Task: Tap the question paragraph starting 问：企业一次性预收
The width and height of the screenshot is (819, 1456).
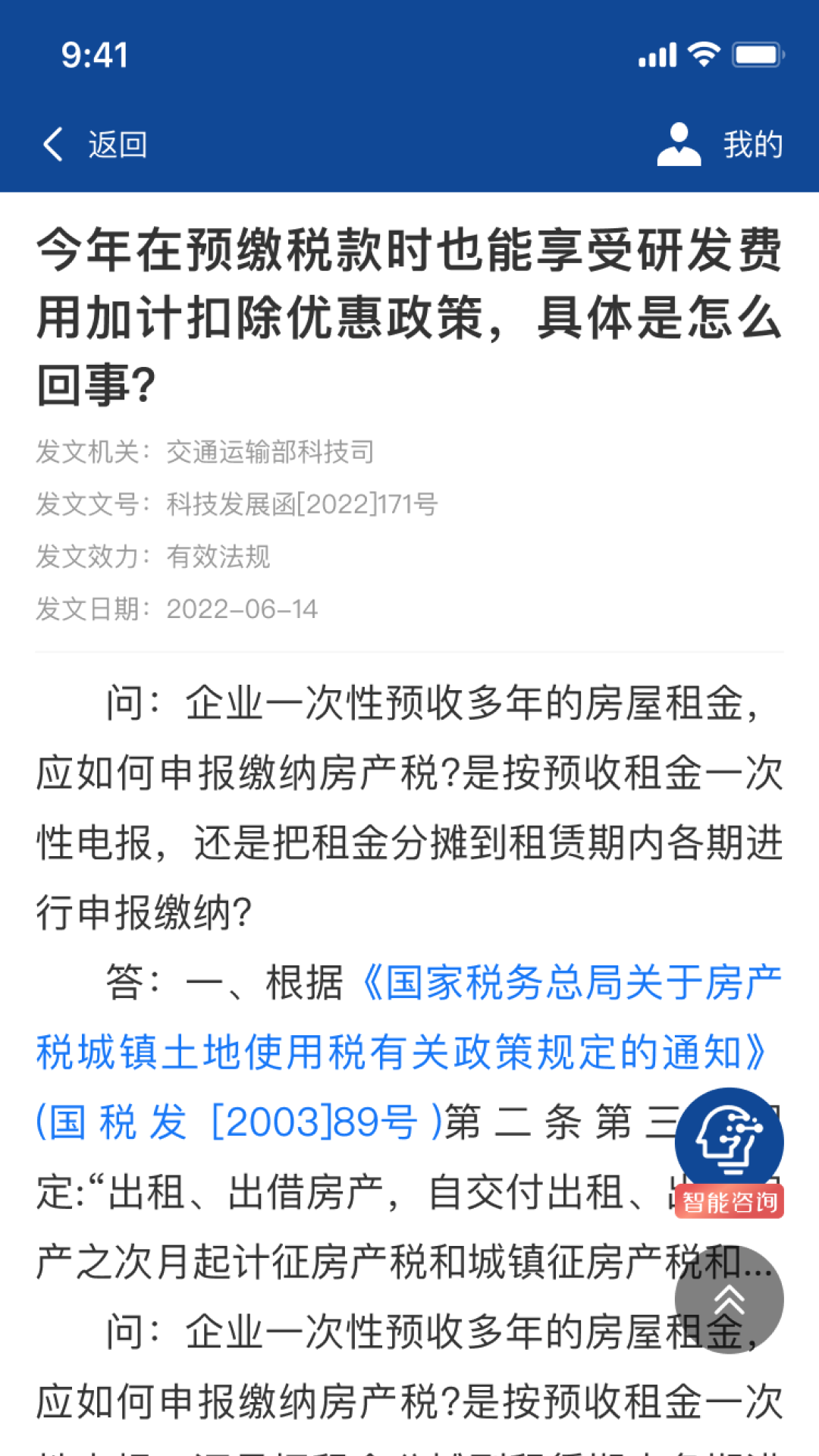Action: click(409, 804)
